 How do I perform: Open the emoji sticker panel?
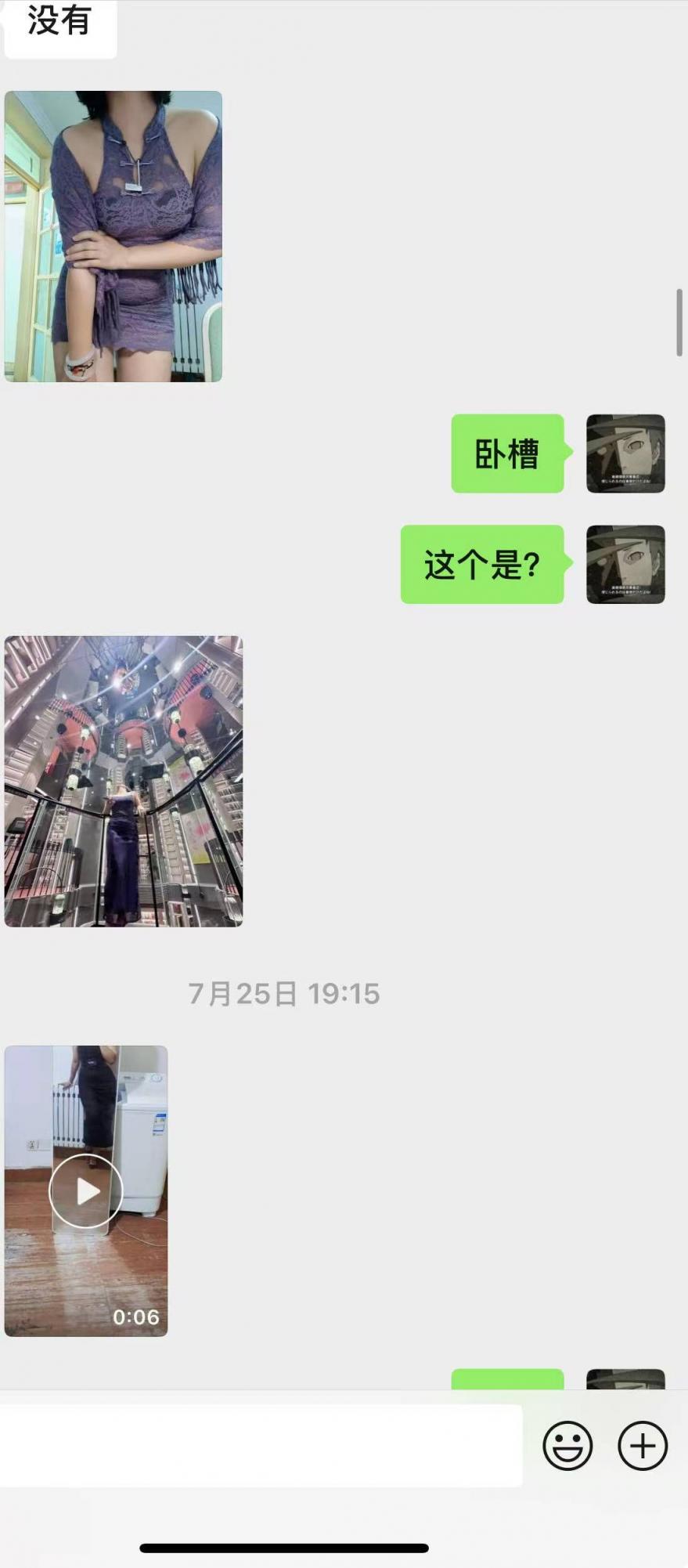567,1445
